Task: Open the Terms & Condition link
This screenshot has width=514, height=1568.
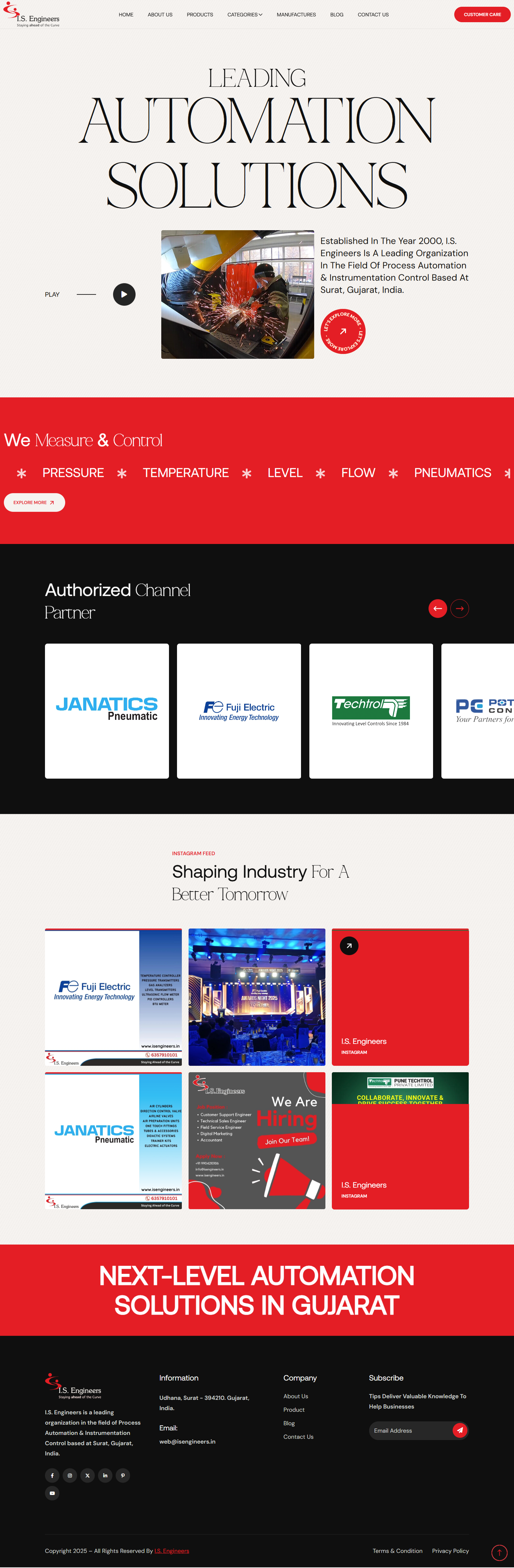Action: coord(397,1551)
